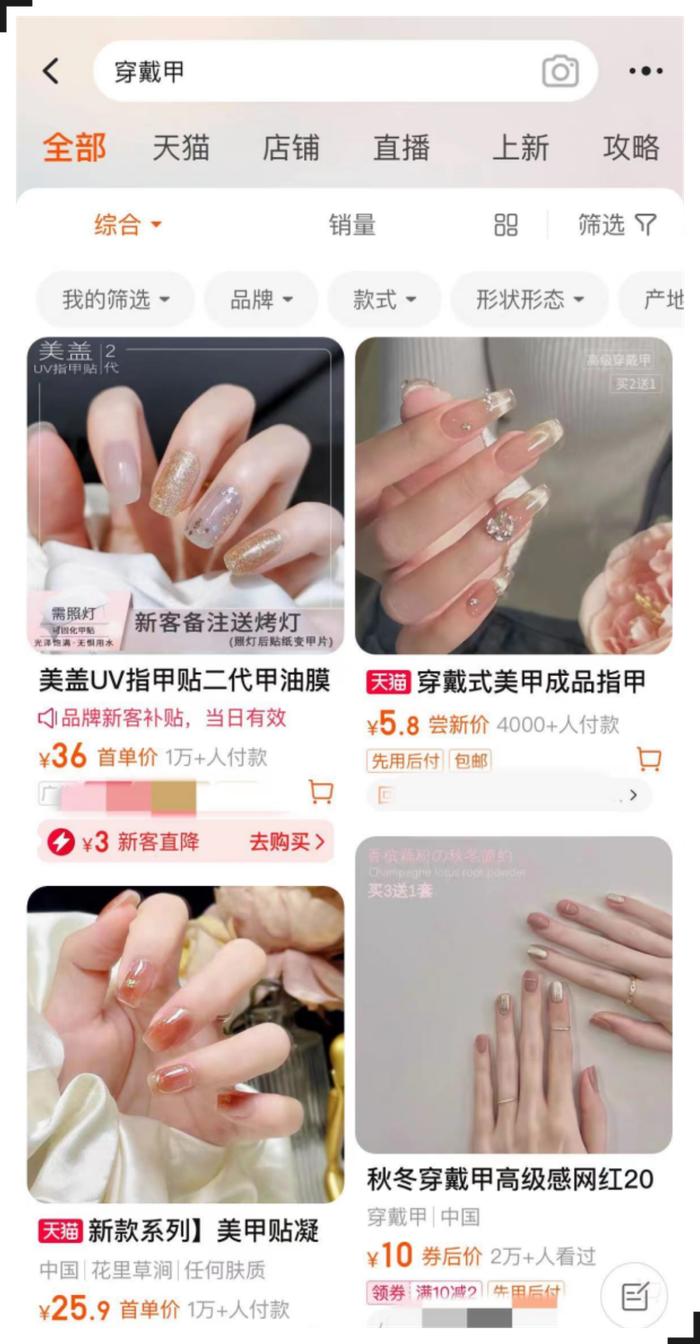Screen dimensions: 700x1344
Task: Tap 去购买 on ¥3 新客直降 banner
Action: tap(287, 842)
